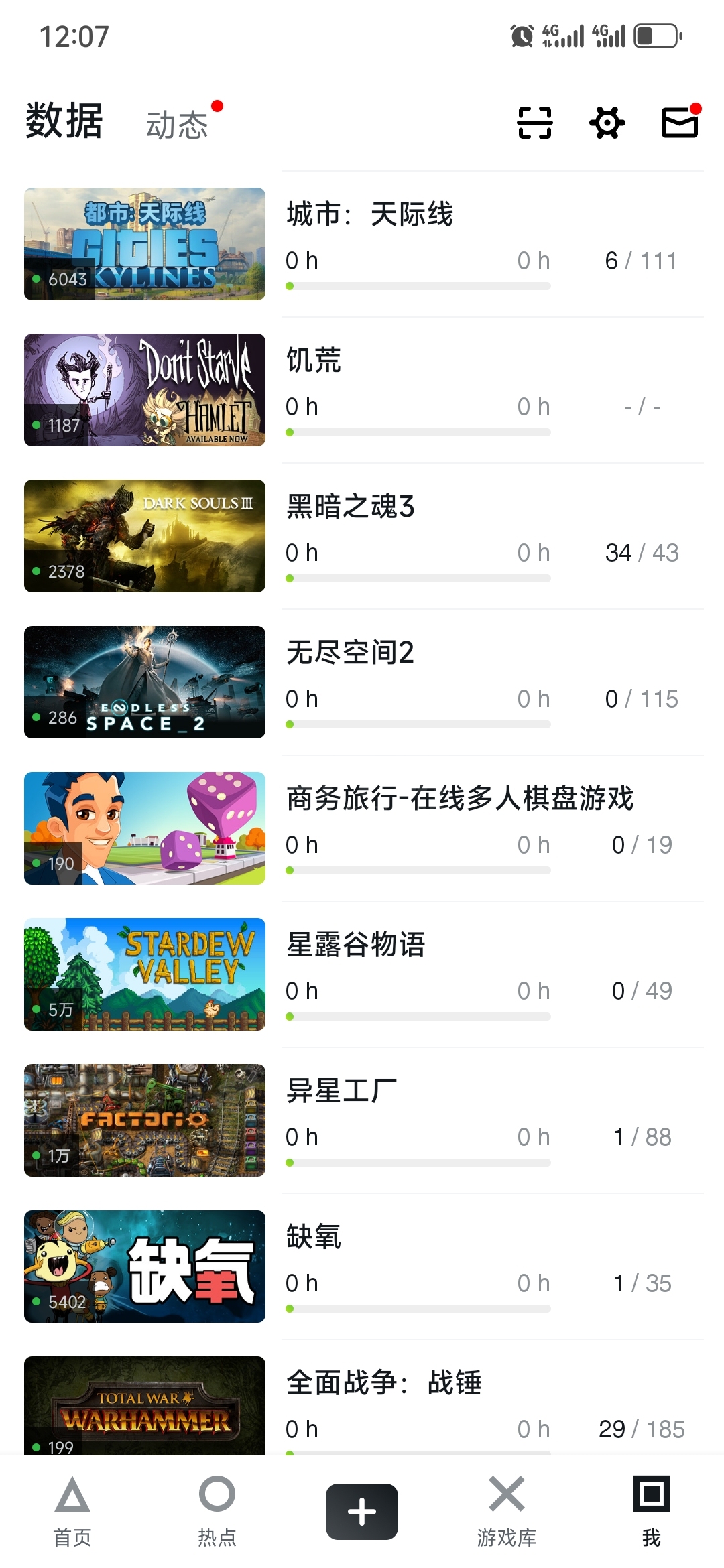Open 缺氧 game entry

tap(314, 1237)
